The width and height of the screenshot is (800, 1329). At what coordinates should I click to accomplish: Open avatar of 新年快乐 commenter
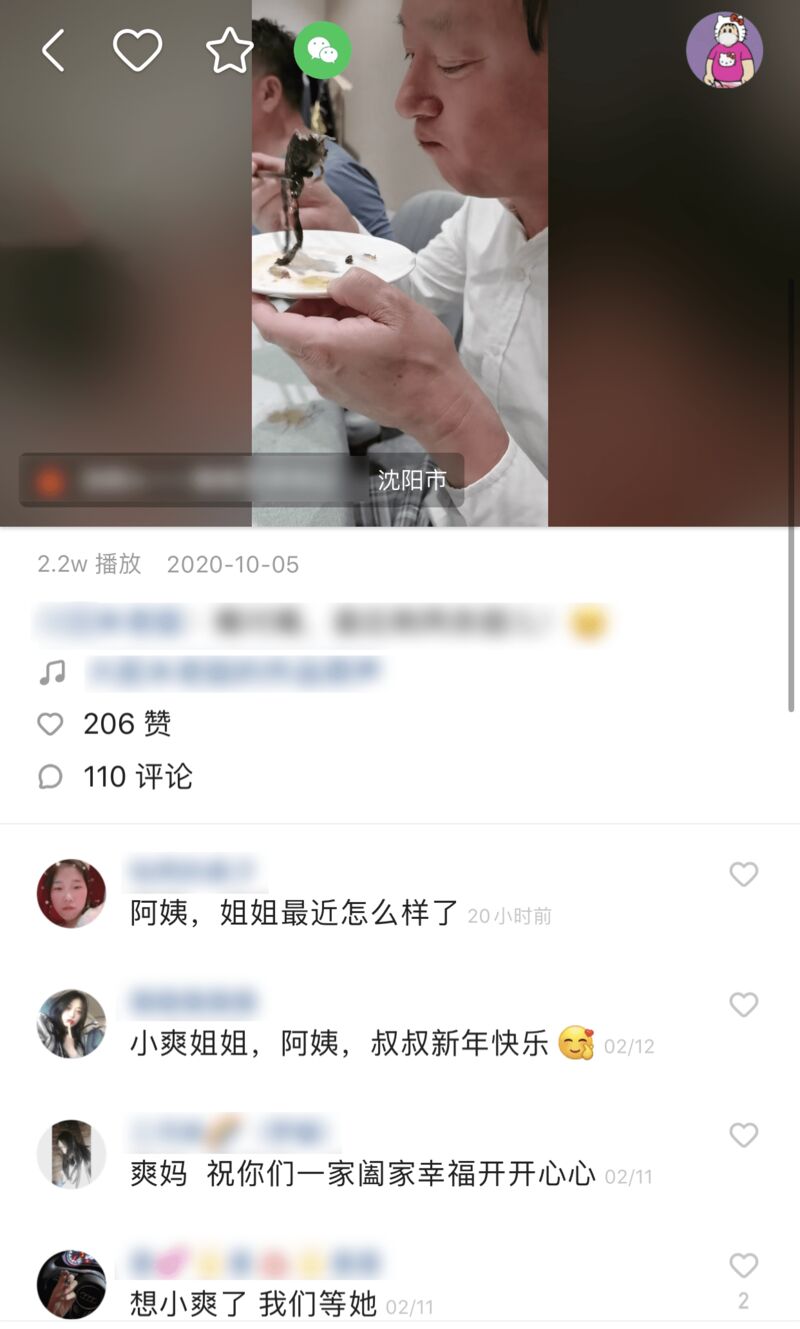tap(71, 1023)
